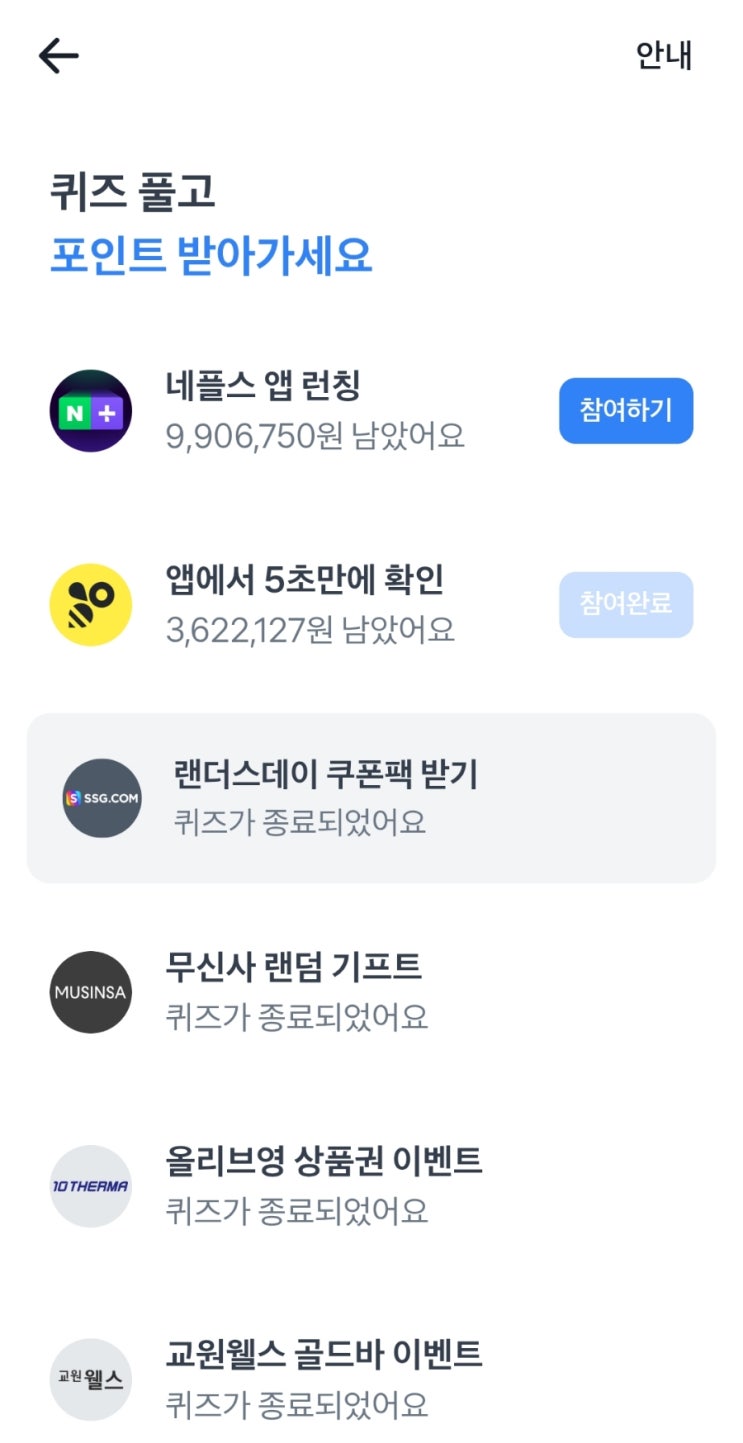
Task: Tap 참여하기 for 네플스 앱 런칭
Action: pyautogui.click(x=625, y=410)
